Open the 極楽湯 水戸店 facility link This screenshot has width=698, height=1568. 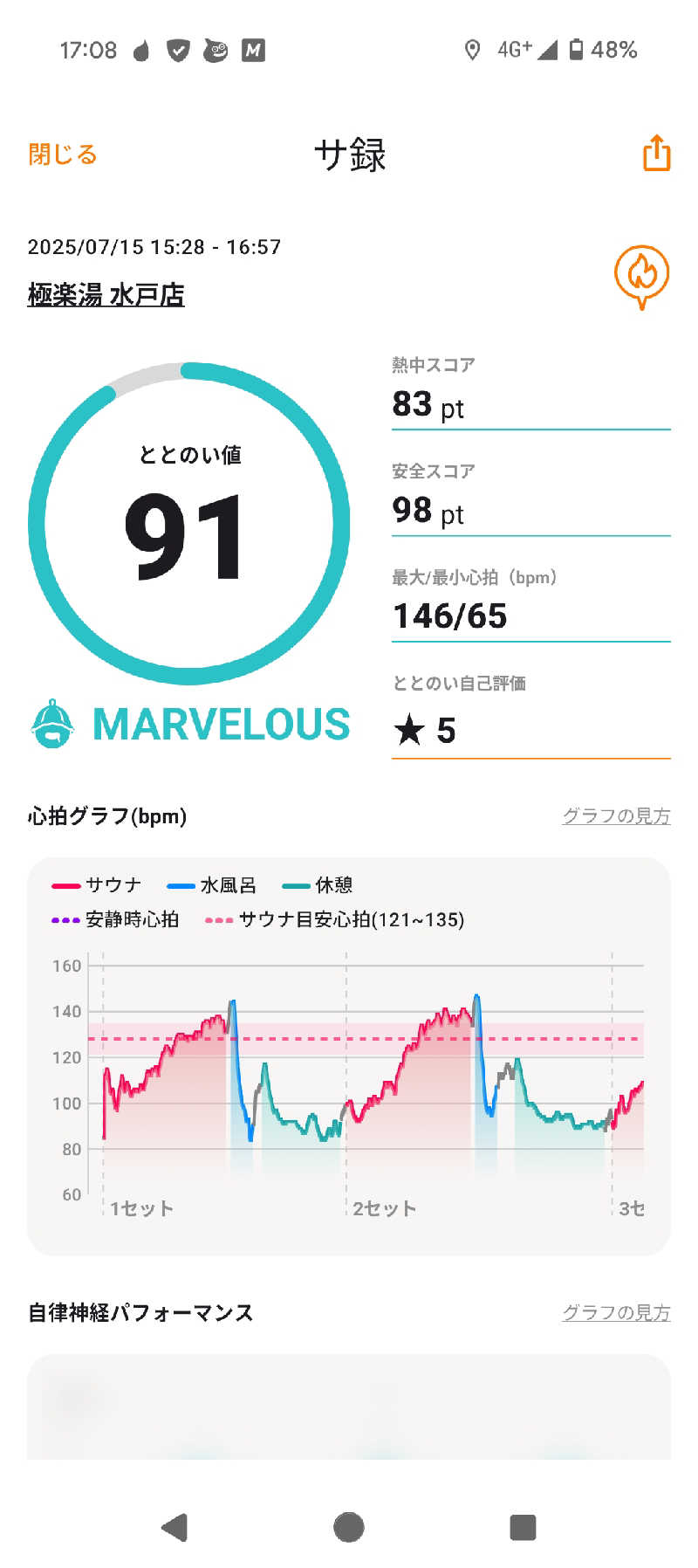(x=106, y=295)
